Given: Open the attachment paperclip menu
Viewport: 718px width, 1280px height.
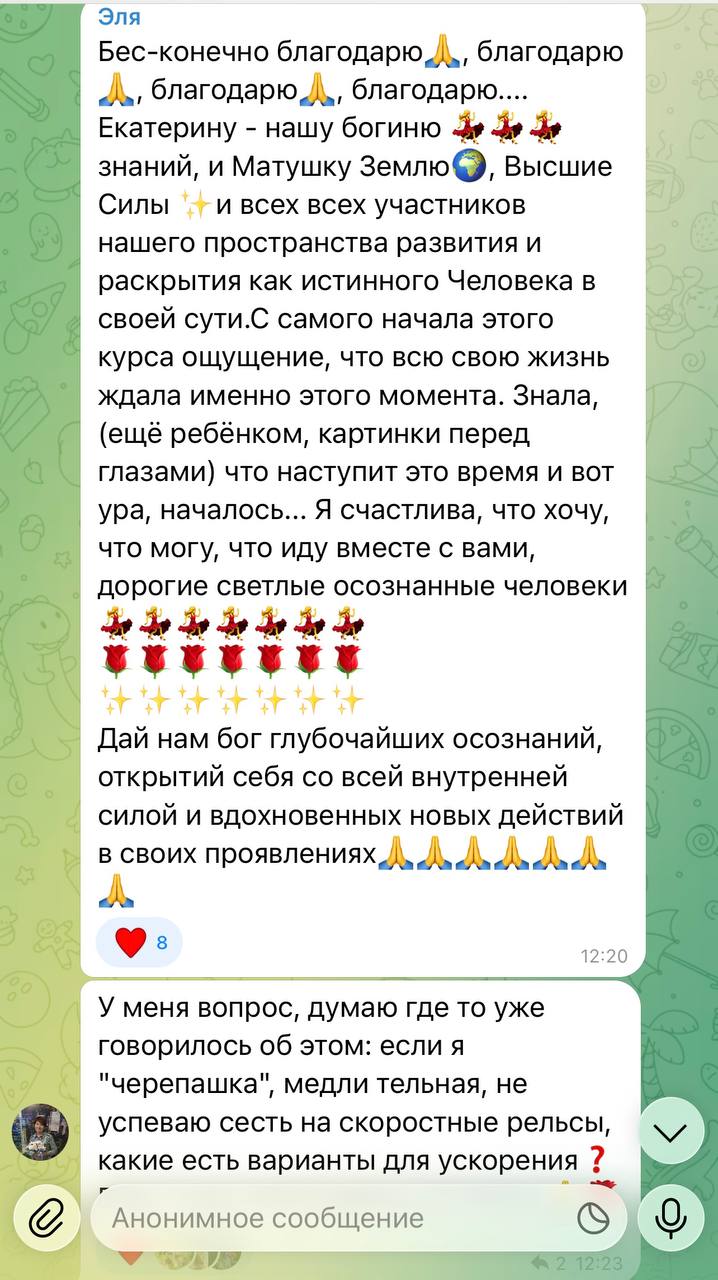Looking at the screenshot, I should coord(44,1219).
